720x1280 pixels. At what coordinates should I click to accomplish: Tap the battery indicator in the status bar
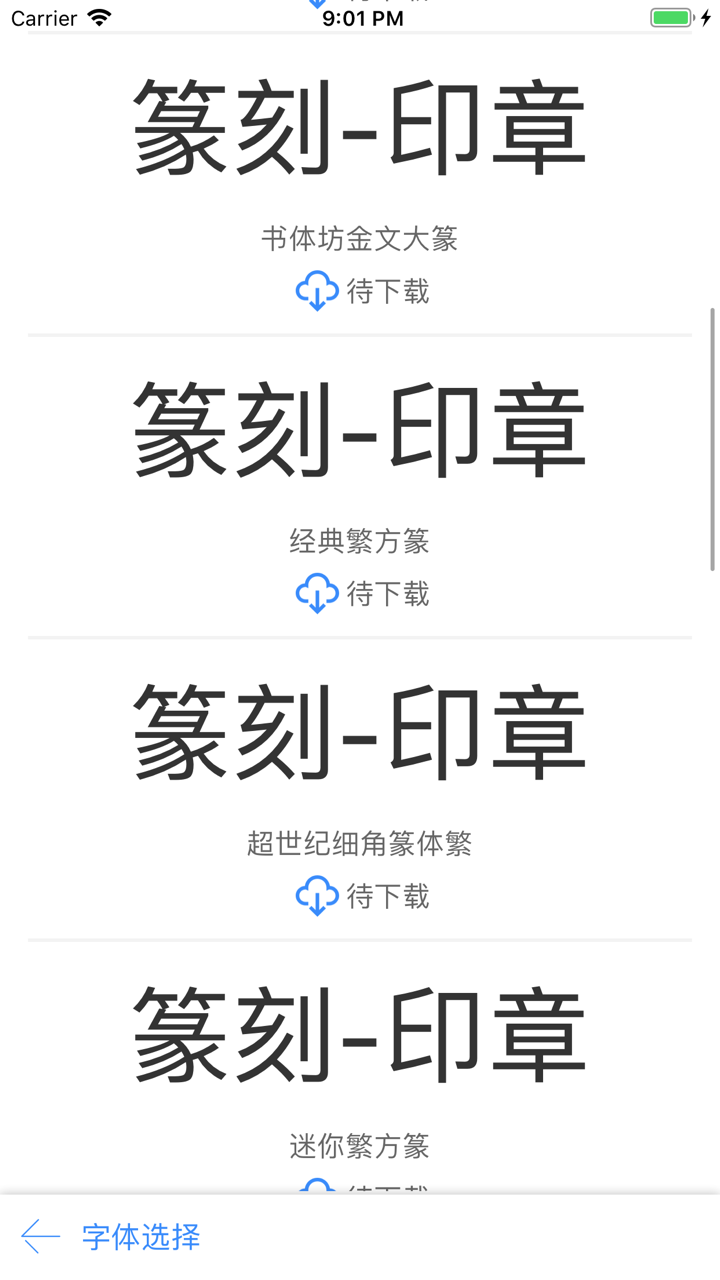click(x=668, y=16)
